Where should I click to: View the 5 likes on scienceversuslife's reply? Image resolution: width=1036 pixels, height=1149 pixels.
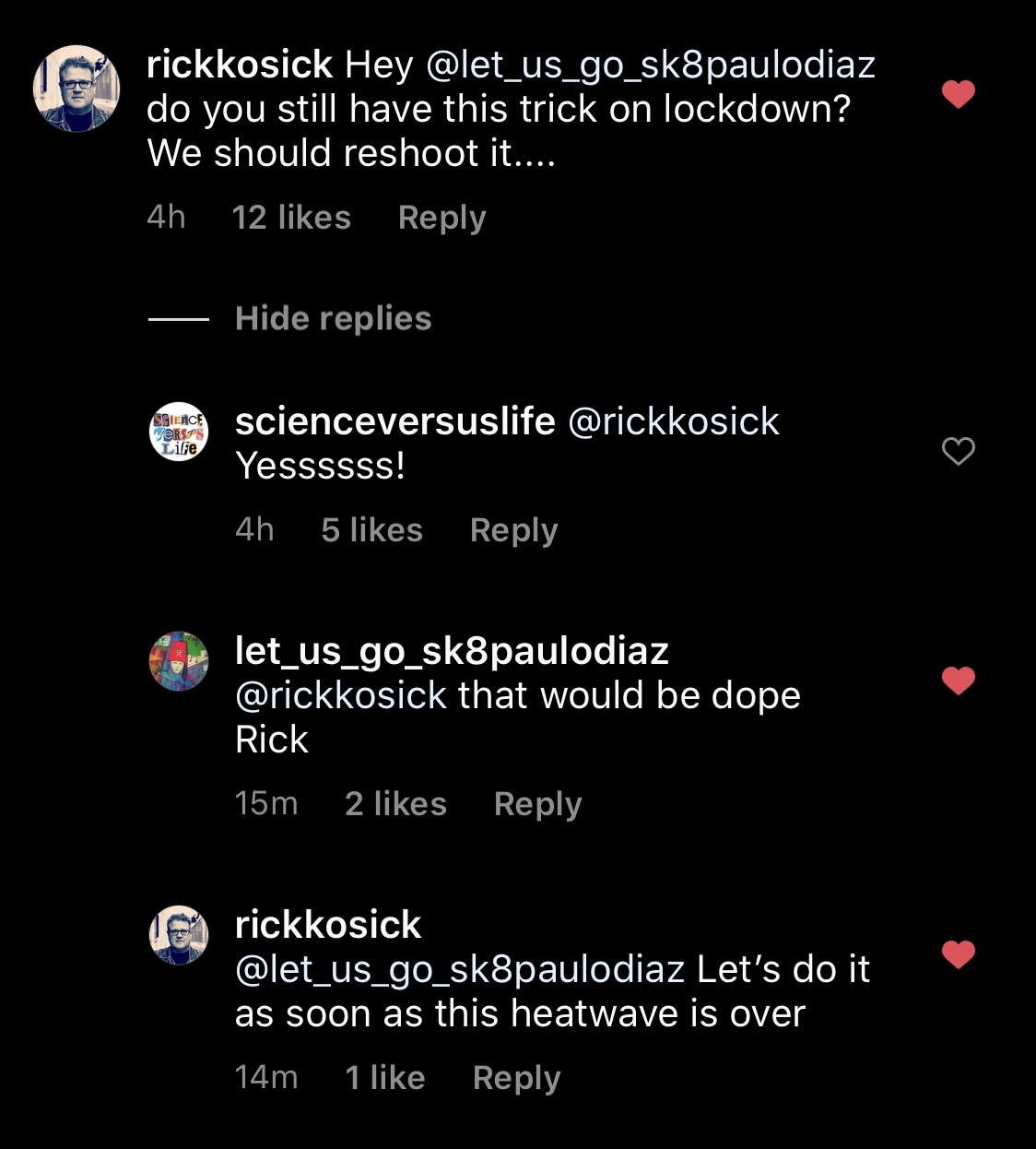[371, 530]
